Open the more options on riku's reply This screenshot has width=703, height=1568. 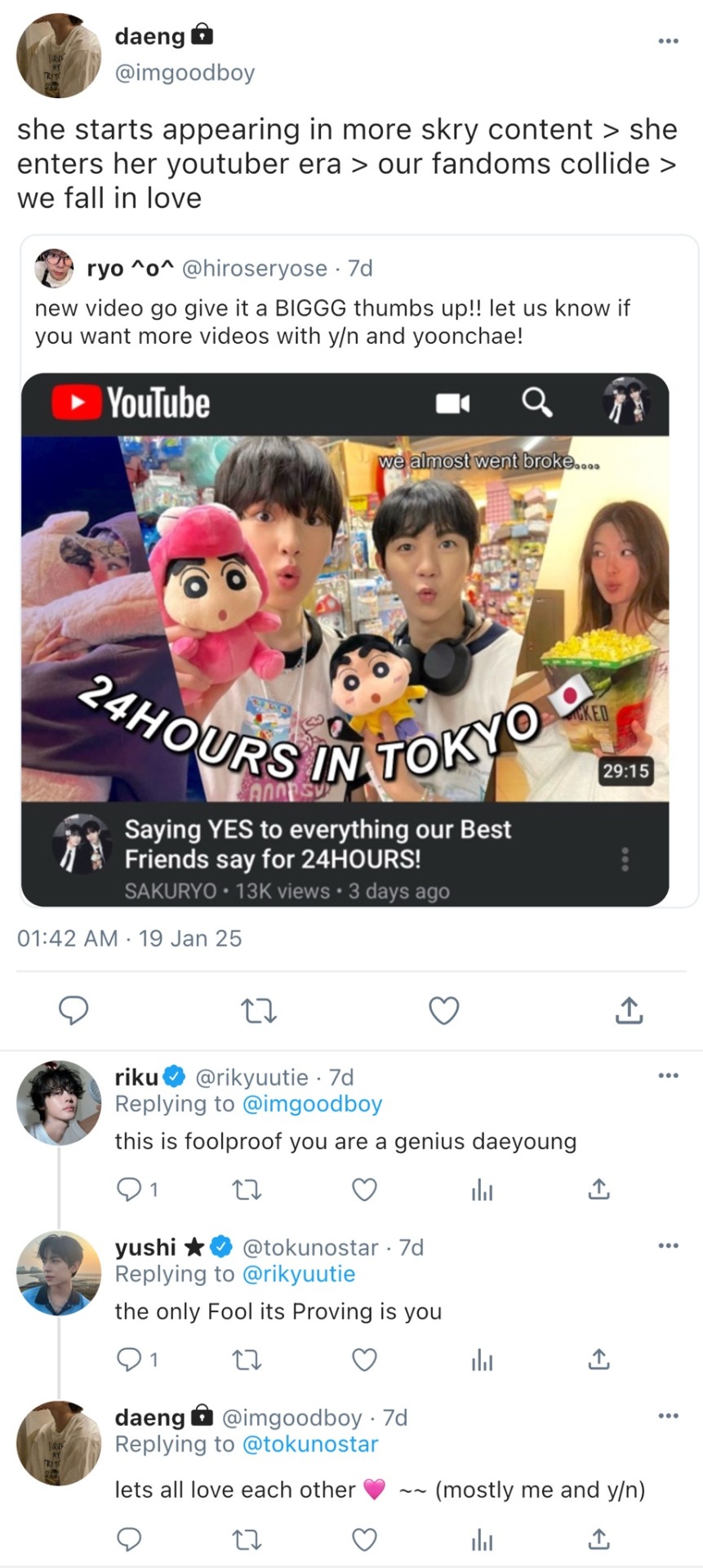[667, 1076]
